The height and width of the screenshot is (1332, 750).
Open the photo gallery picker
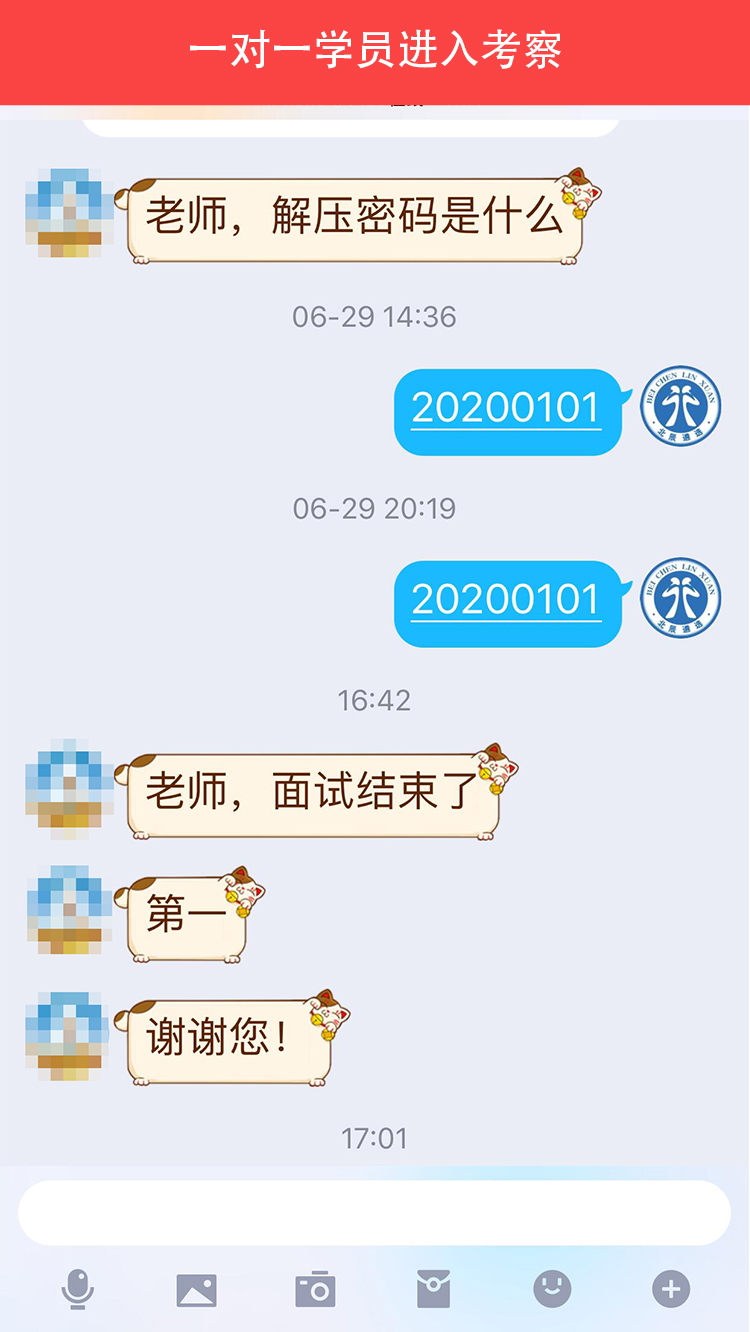coord(196,1290)
